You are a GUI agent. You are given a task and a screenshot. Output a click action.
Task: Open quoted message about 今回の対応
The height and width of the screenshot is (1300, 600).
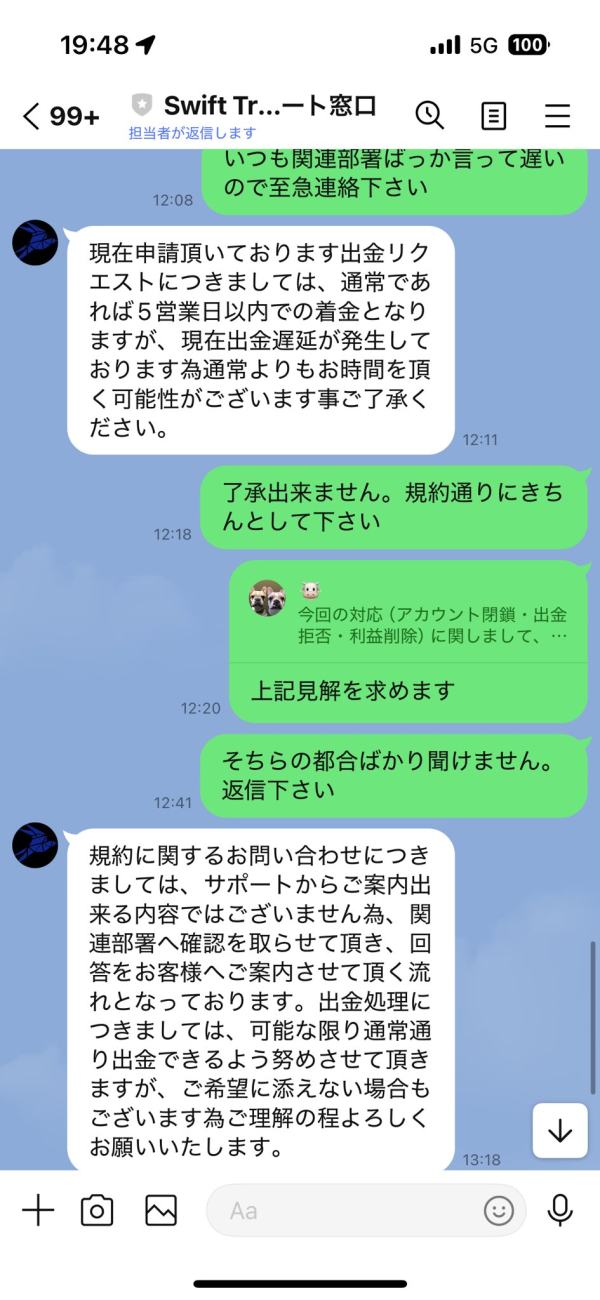tap(408, 611)
